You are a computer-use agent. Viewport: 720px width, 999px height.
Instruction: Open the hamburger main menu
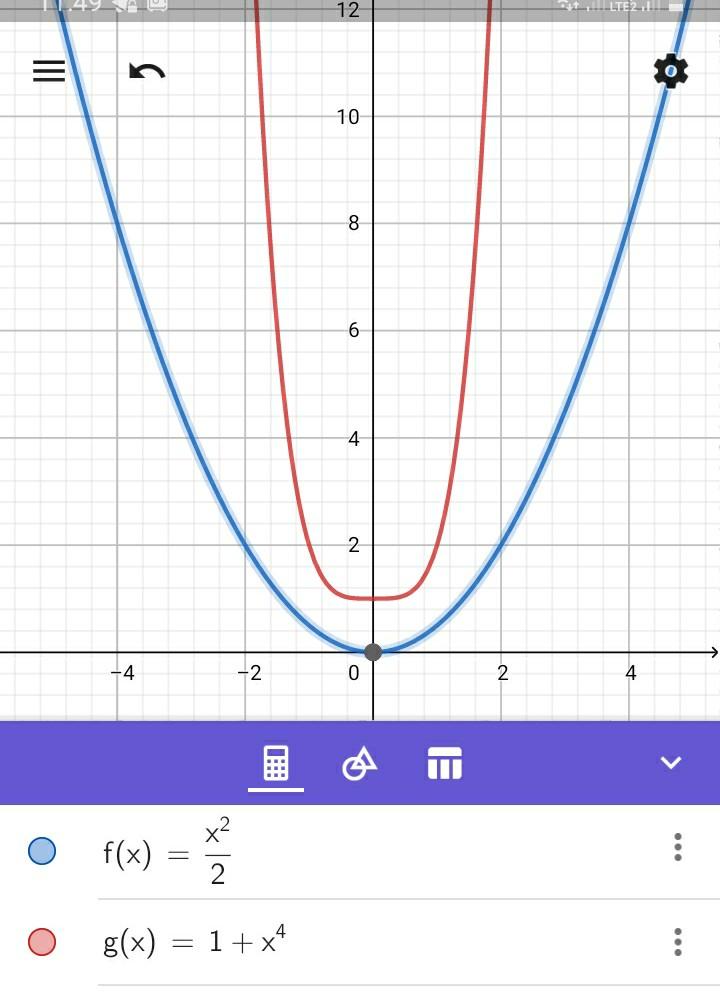pos(49,71)
